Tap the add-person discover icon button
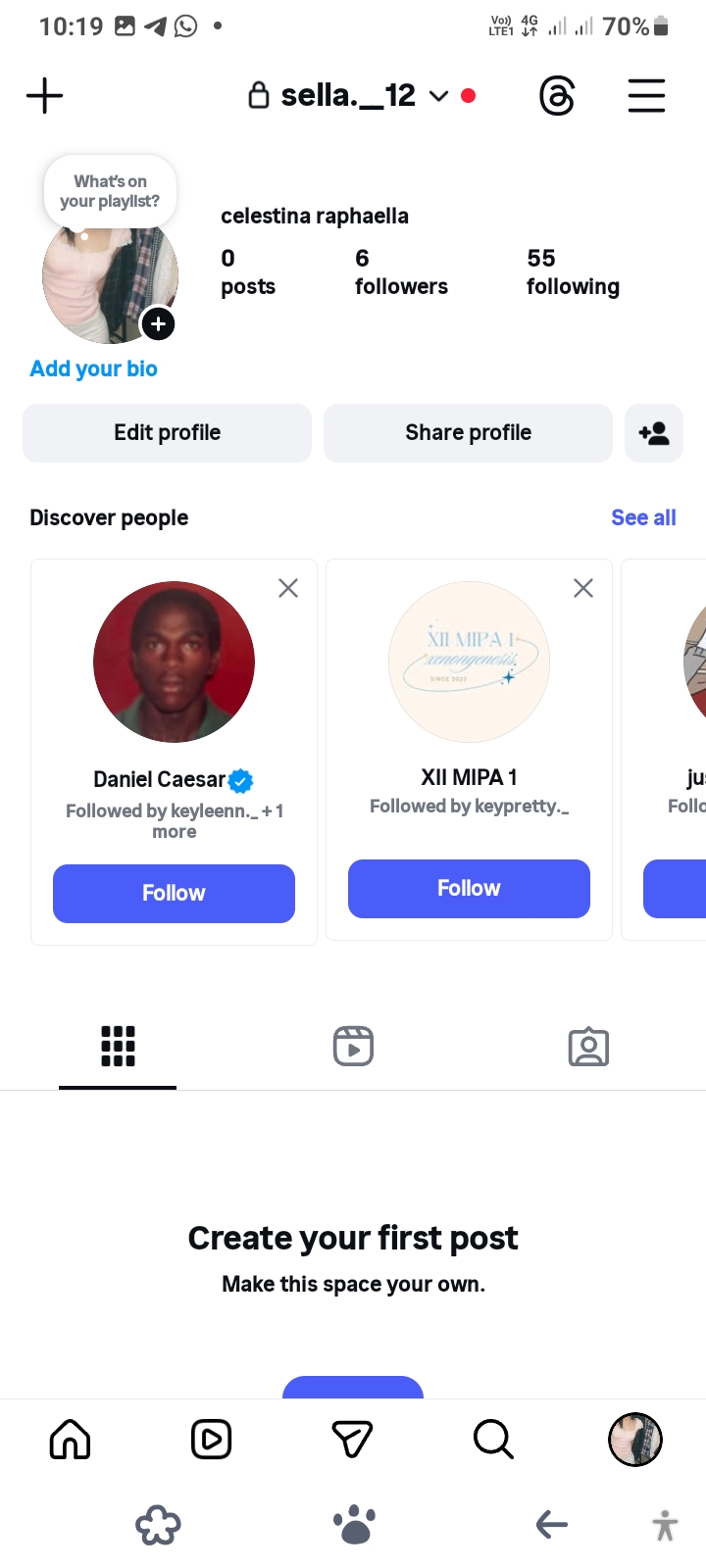The width and height of the screenshot is (706, 1568). click(x=654, y=433)
